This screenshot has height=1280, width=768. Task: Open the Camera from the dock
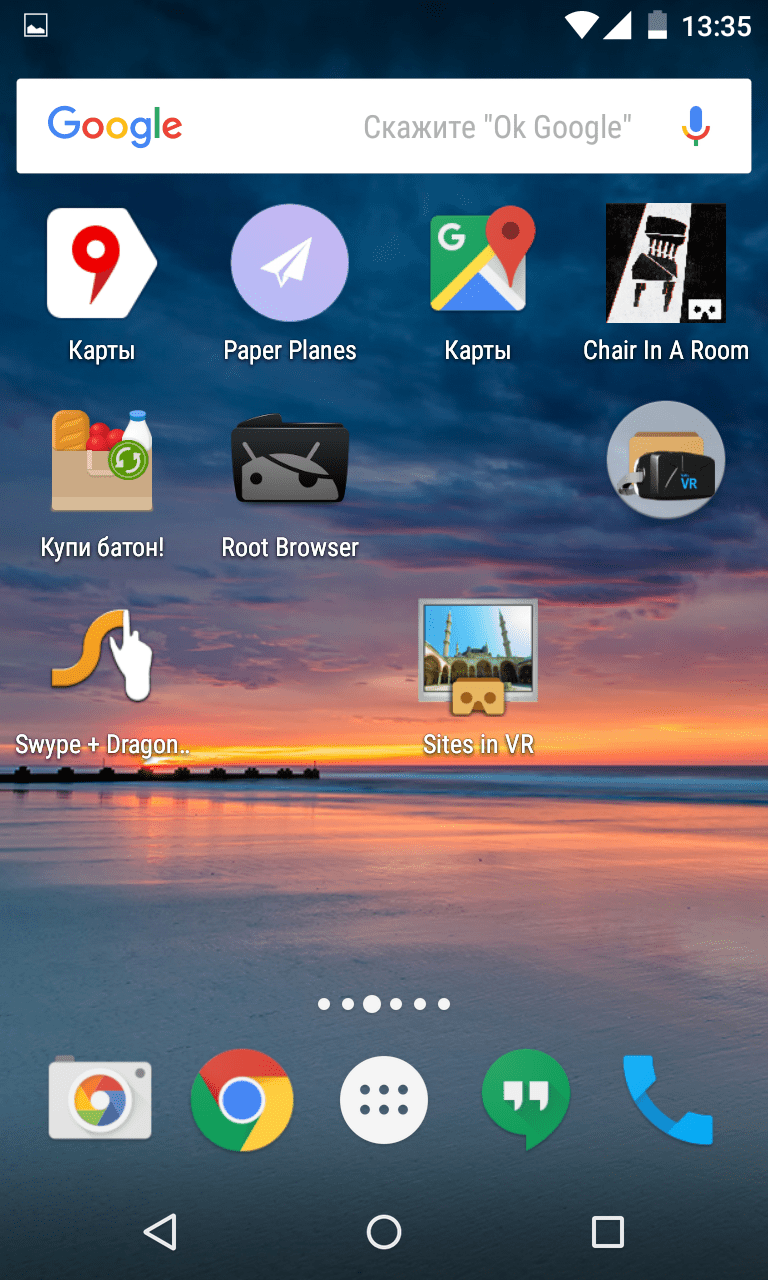click(x=100, y=1100)
